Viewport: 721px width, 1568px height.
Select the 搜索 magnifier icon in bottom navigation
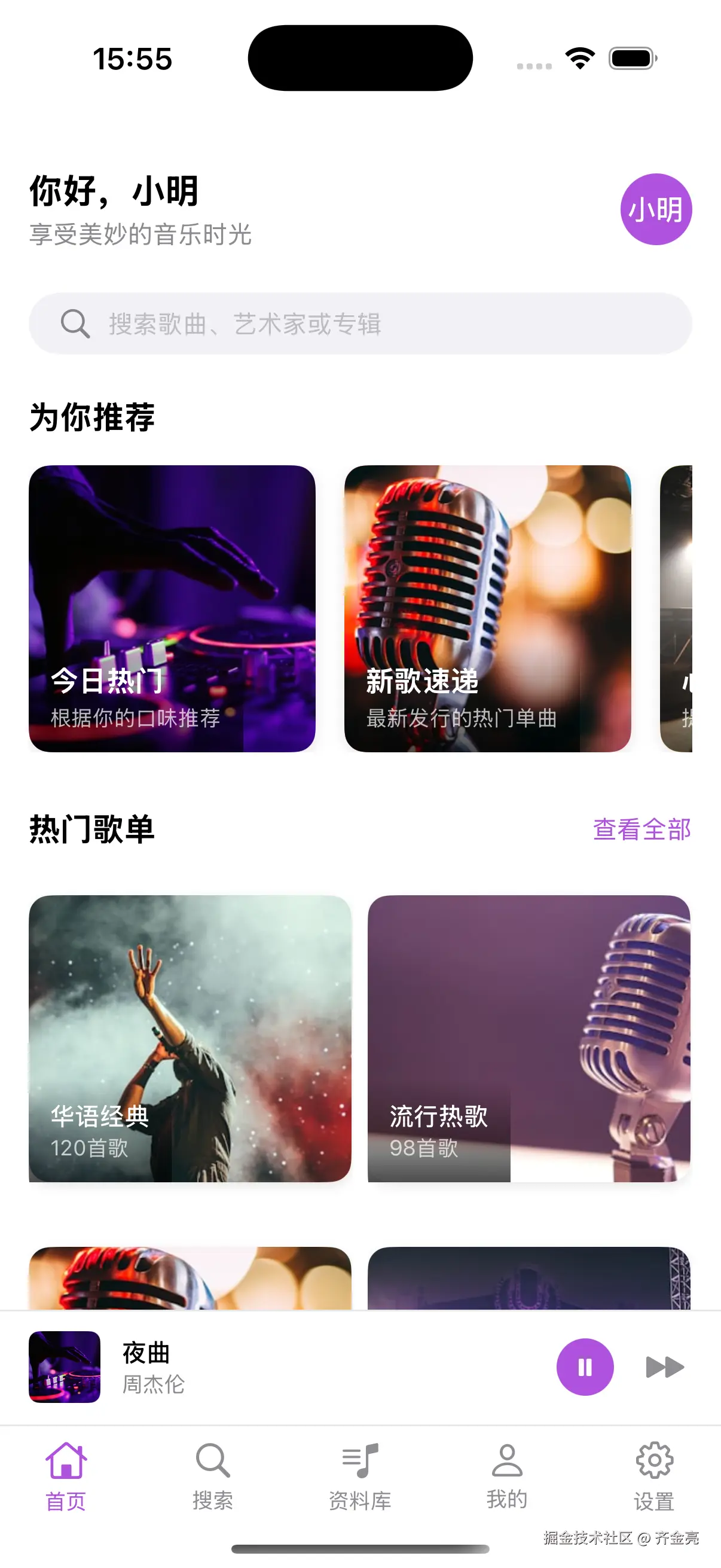coord(212,1458)
